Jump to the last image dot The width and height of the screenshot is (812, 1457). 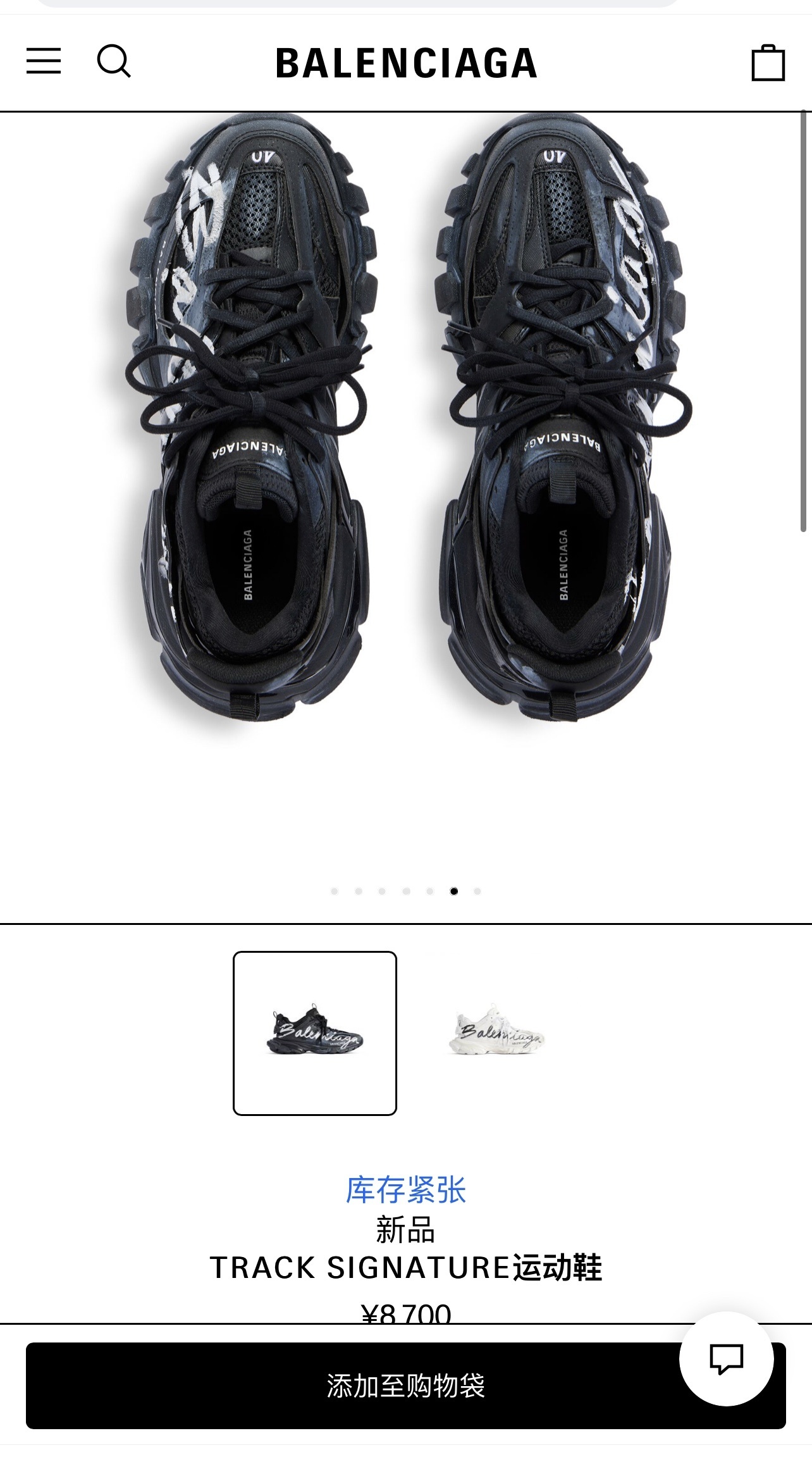point(477,891)
